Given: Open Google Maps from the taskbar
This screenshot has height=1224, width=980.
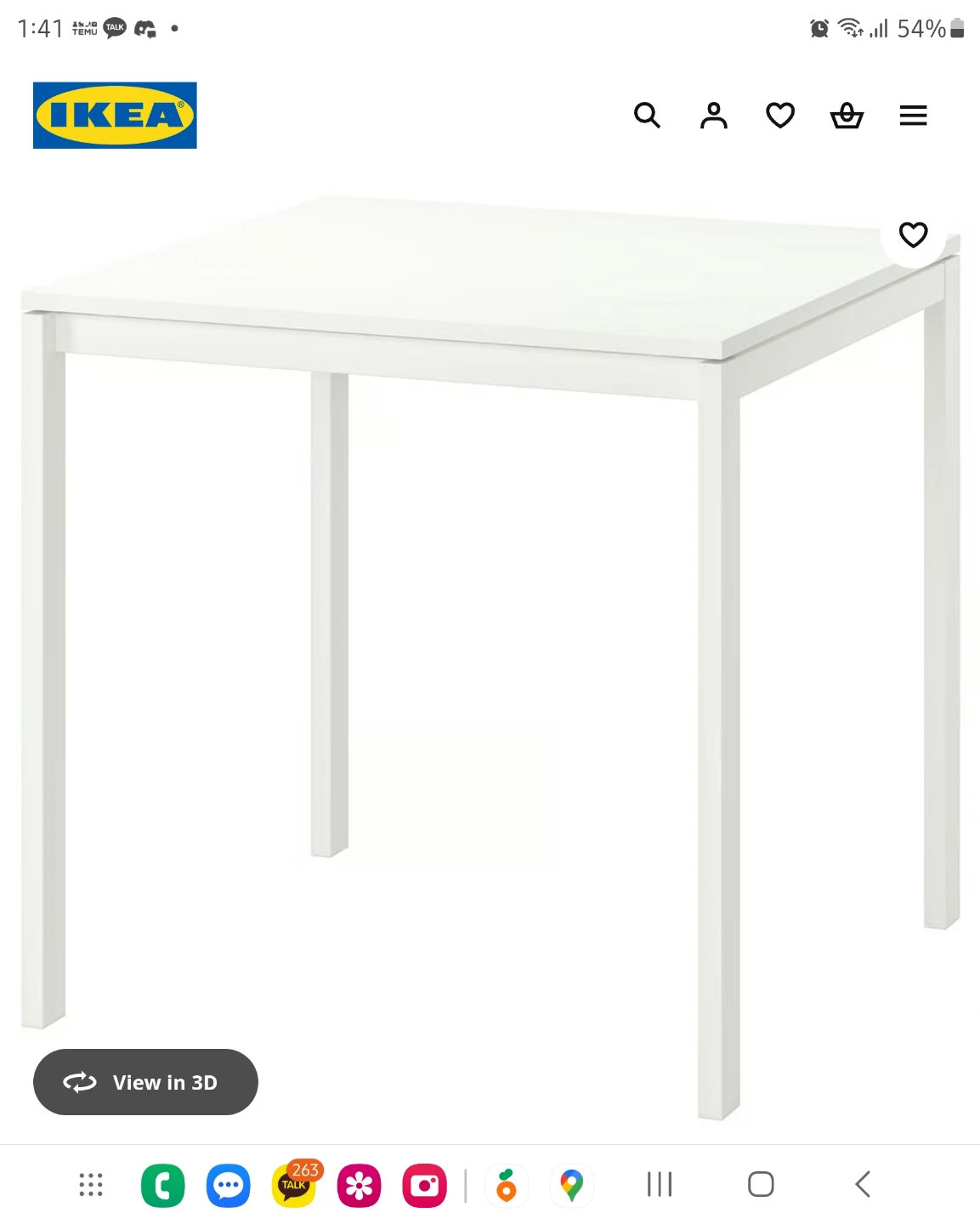Looking at the screenshot, I should (571, 1183).
